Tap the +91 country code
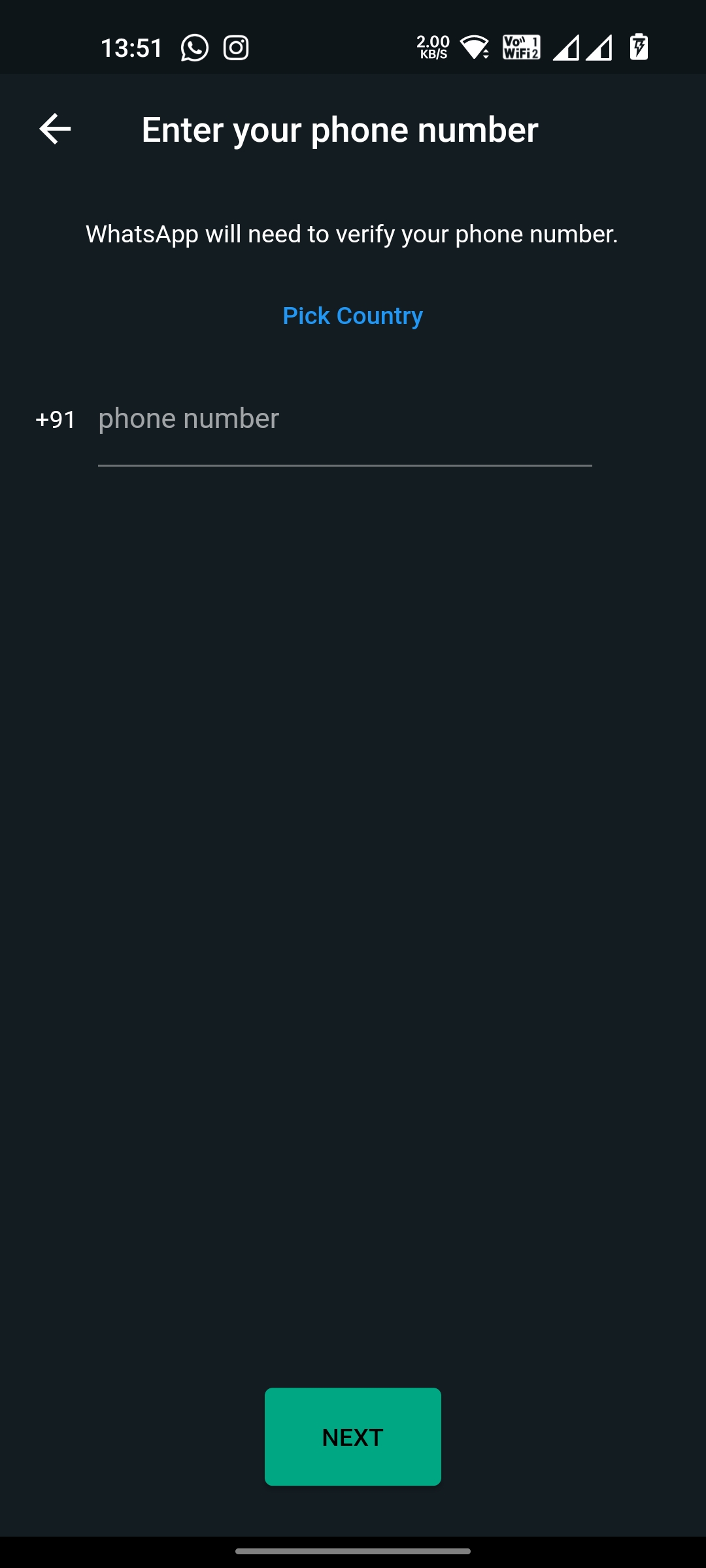Image resolution: width=706 pixels, height=1568 pixels. [x=56, y=419]
